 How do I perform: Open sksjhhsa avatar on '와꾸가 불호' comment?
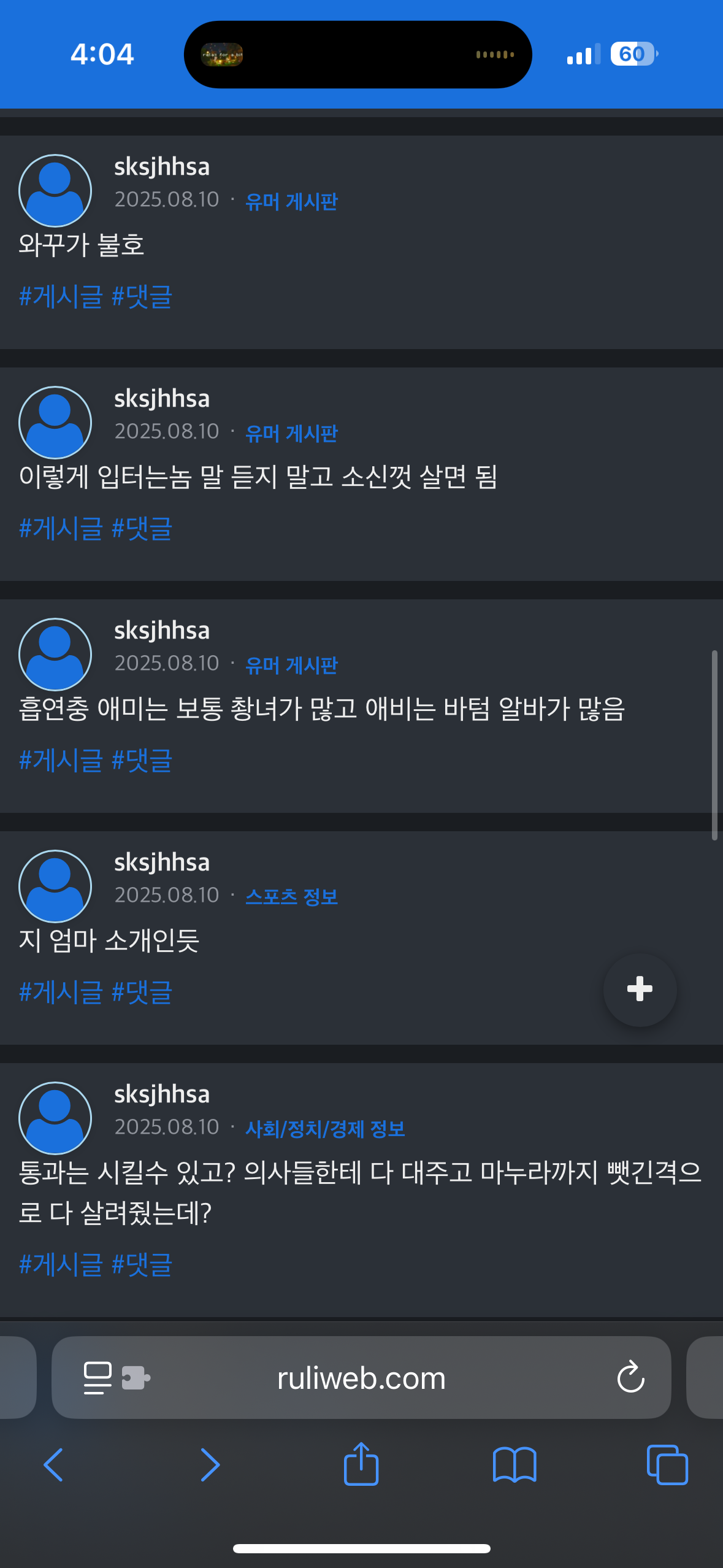click(x=55, y=191)
